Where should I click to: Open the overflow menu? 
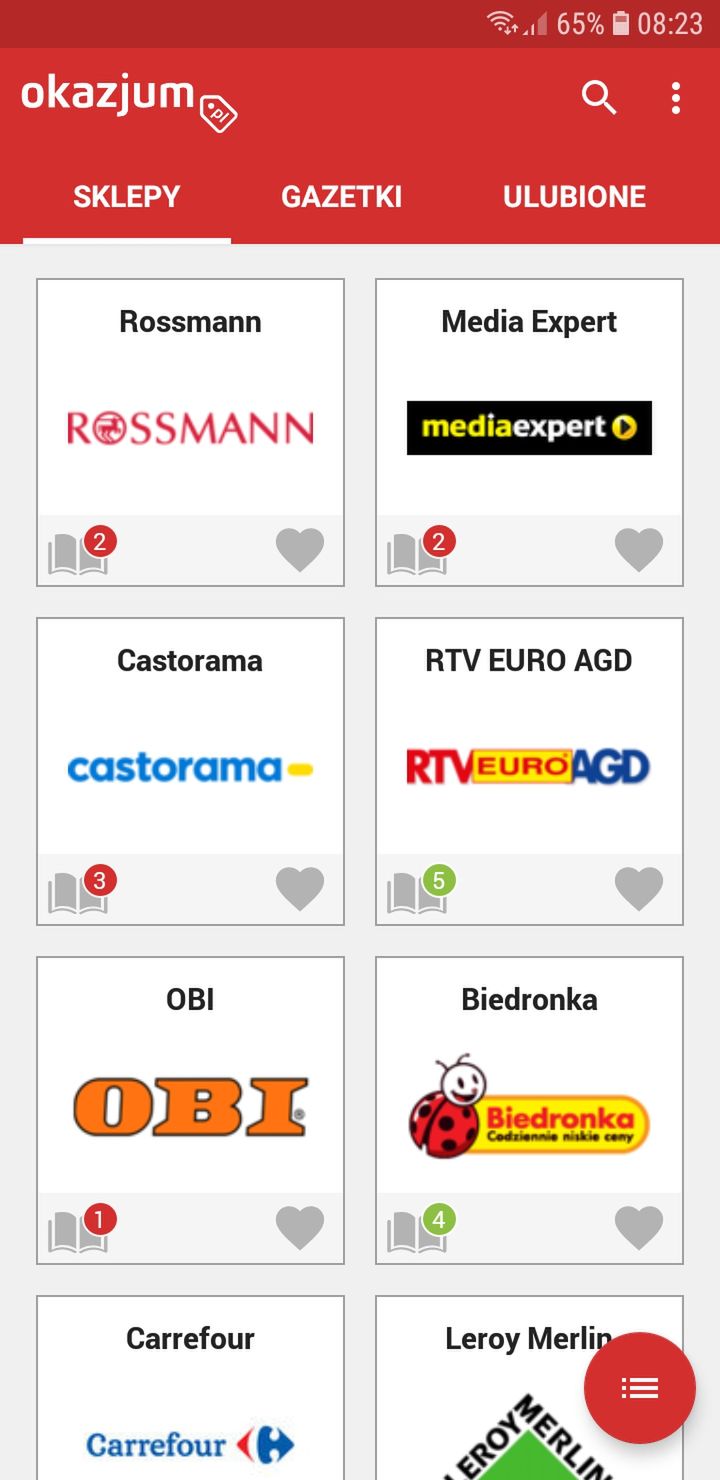point(676,98)
